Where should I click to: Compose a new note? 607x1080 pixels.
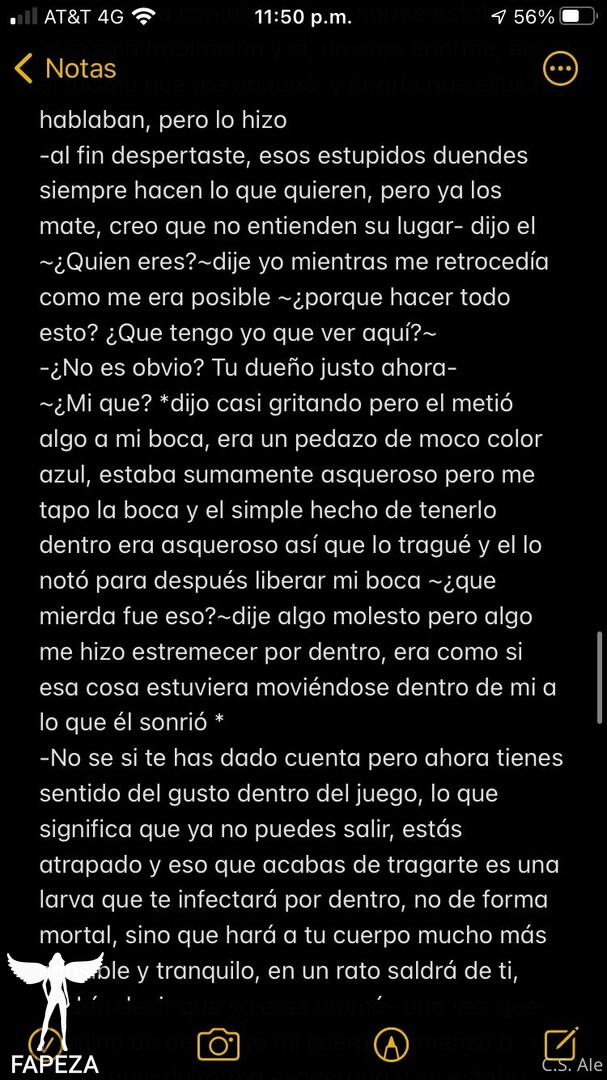(x=560, y=1043)
